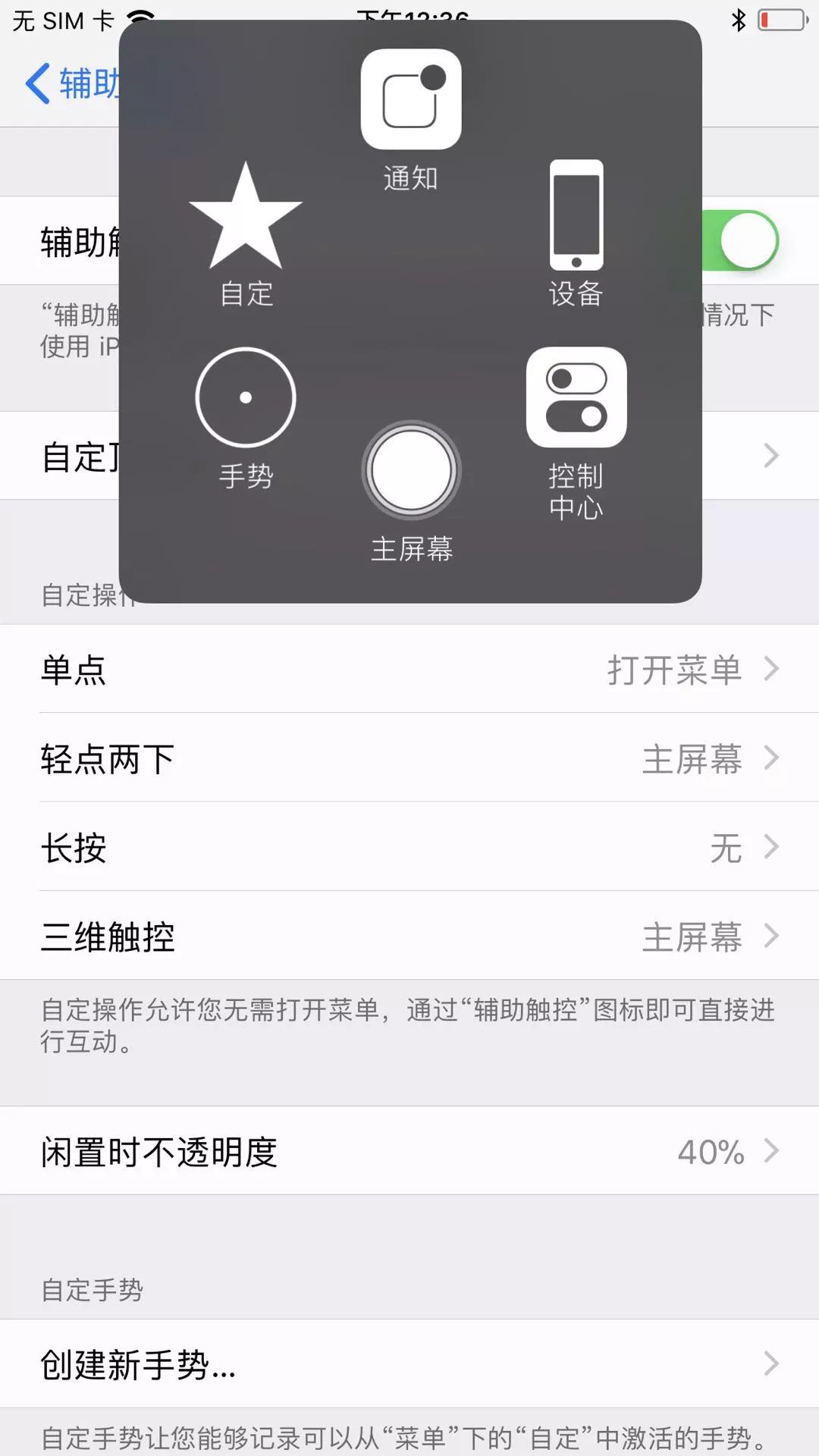Open the 长按 setting
The height and width of the screenshot is (1456, 819).
409,846
